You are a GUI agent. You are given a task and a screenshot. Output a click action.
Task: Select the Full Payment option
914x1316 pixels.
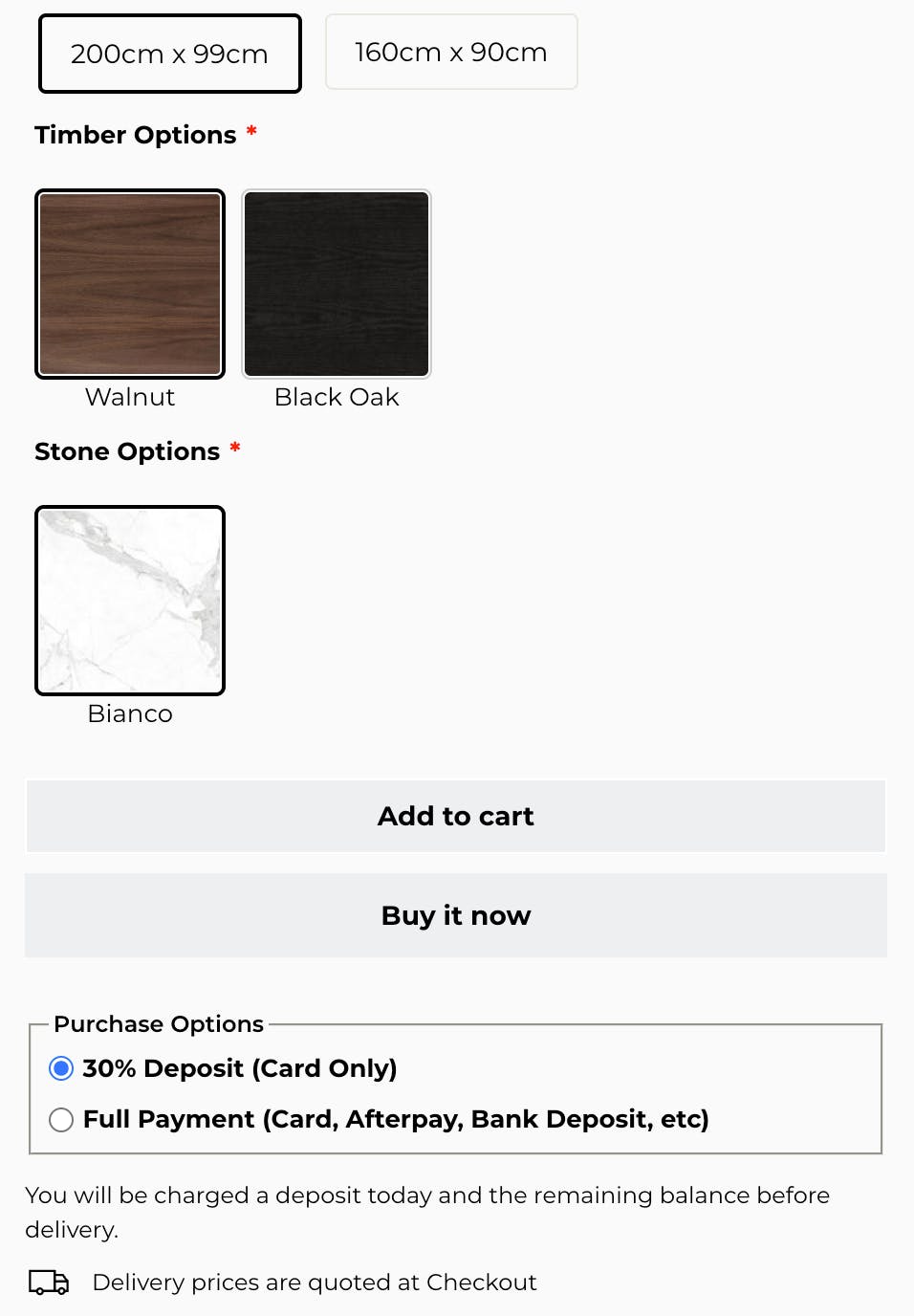point(61,1119)
